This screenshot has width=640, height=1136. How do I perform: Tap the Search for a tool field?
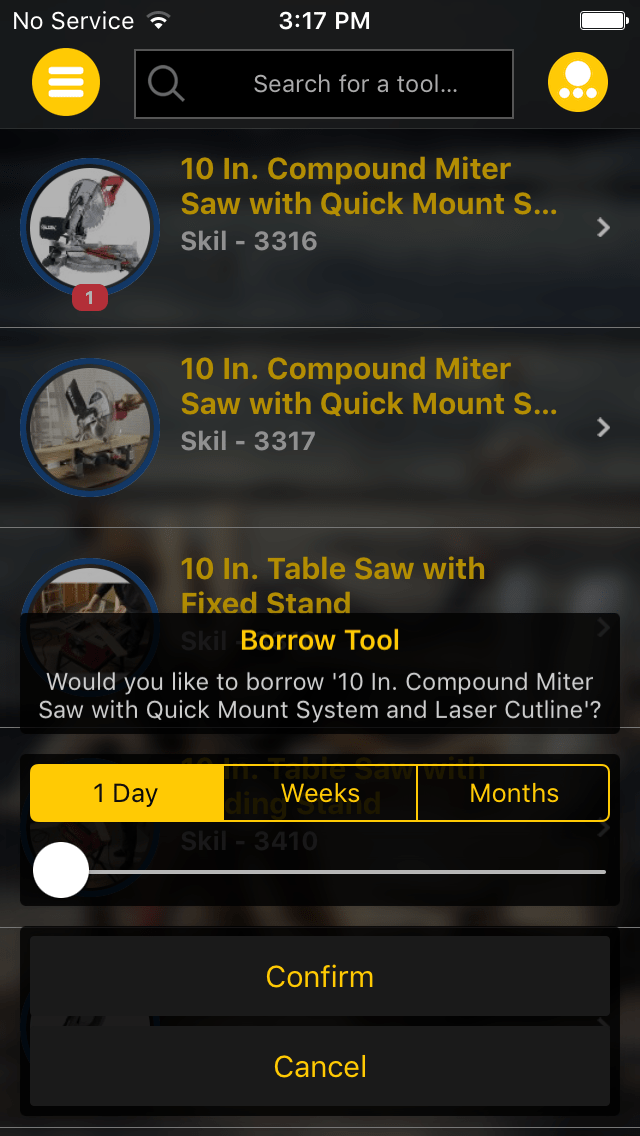click(x=324, y=84)
